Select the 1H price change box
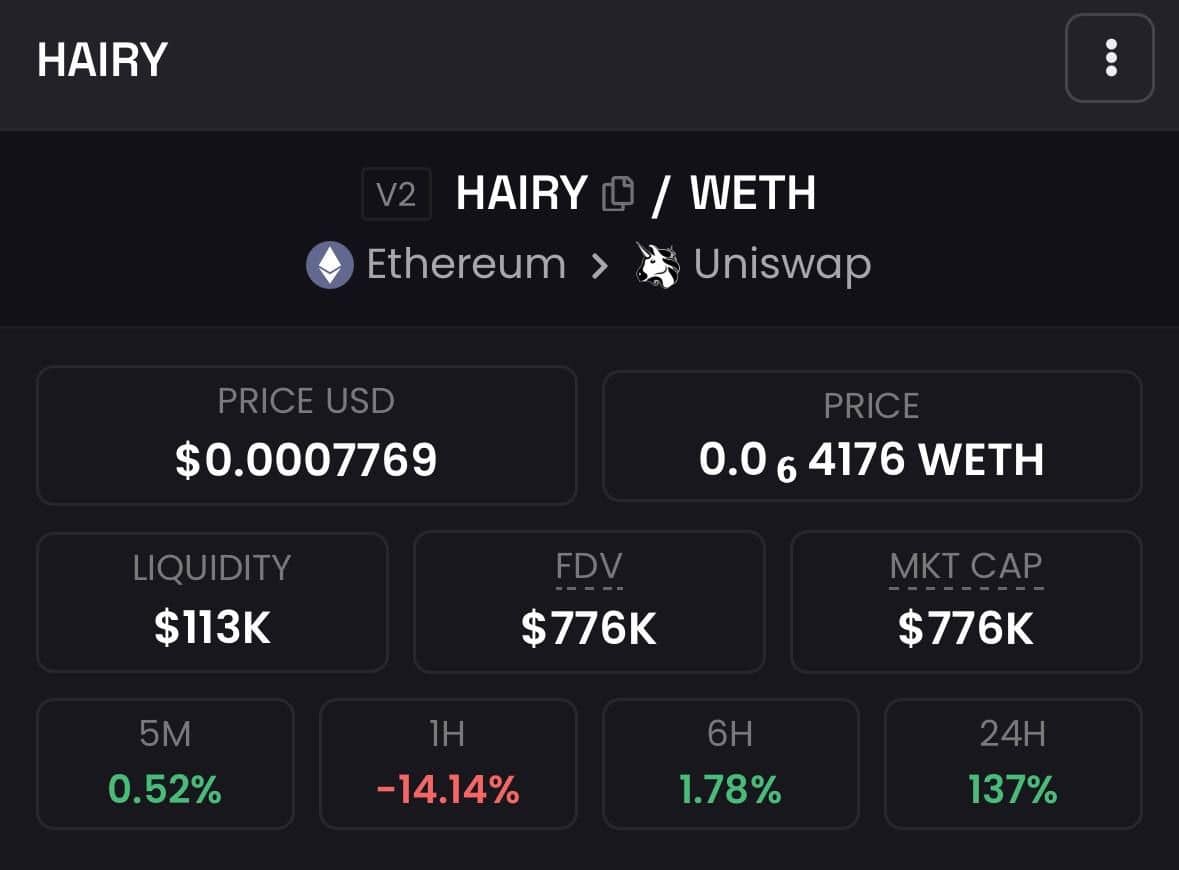 click(448, 764)
